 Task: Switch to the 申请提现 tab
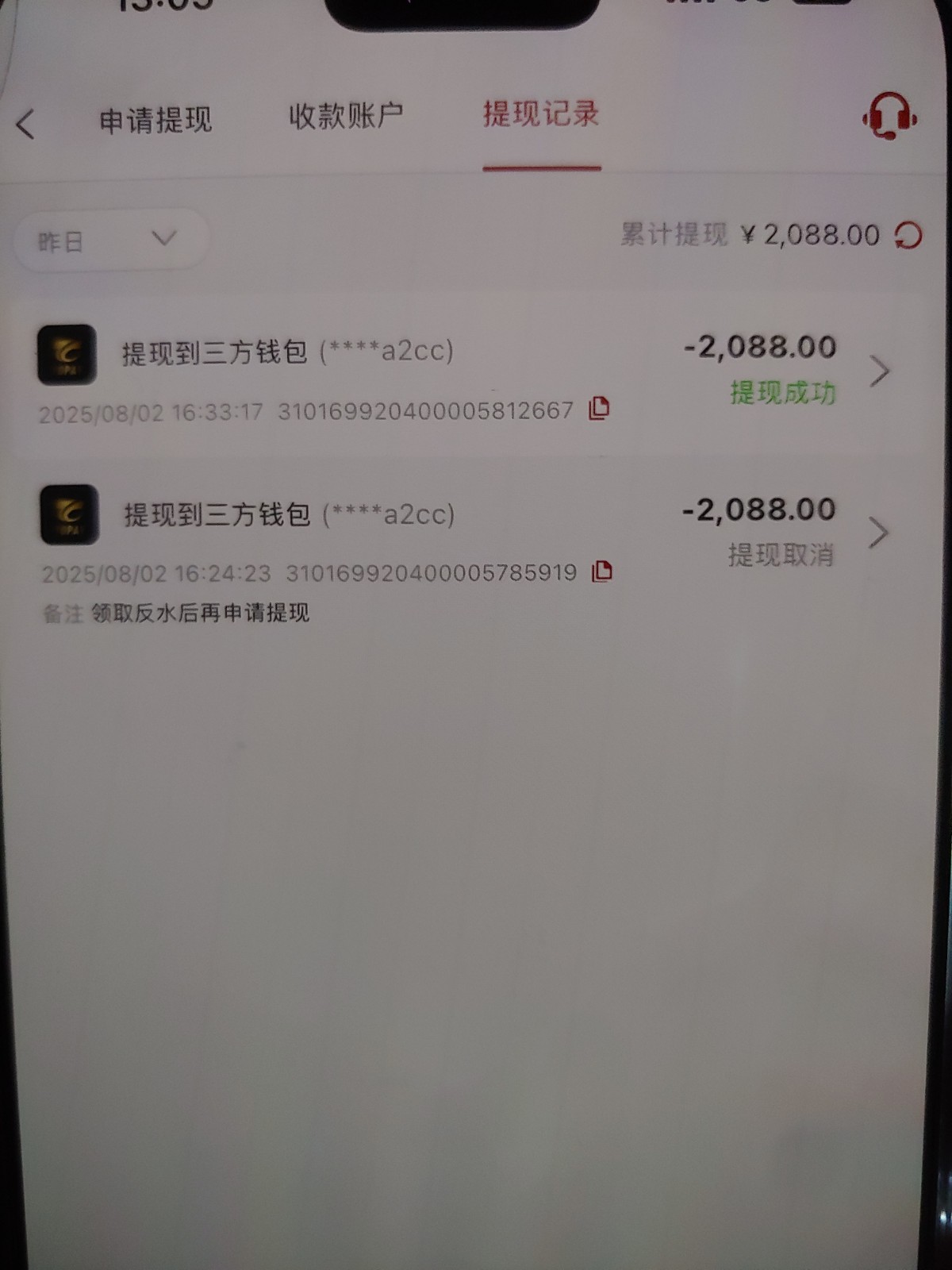point(155,121)
